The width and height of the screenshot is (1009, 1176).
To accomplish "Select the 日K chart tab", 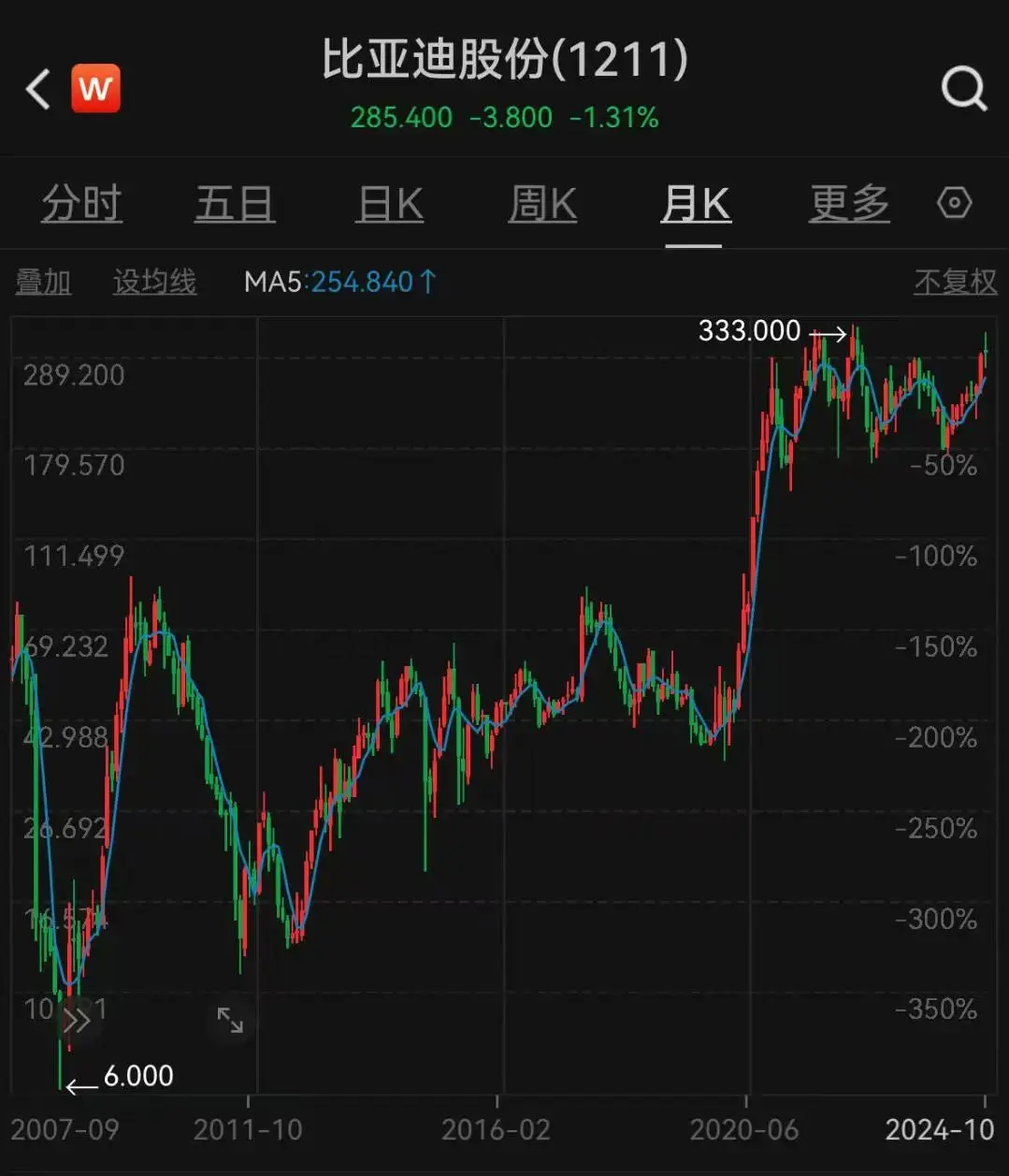I will coord(390,204).
